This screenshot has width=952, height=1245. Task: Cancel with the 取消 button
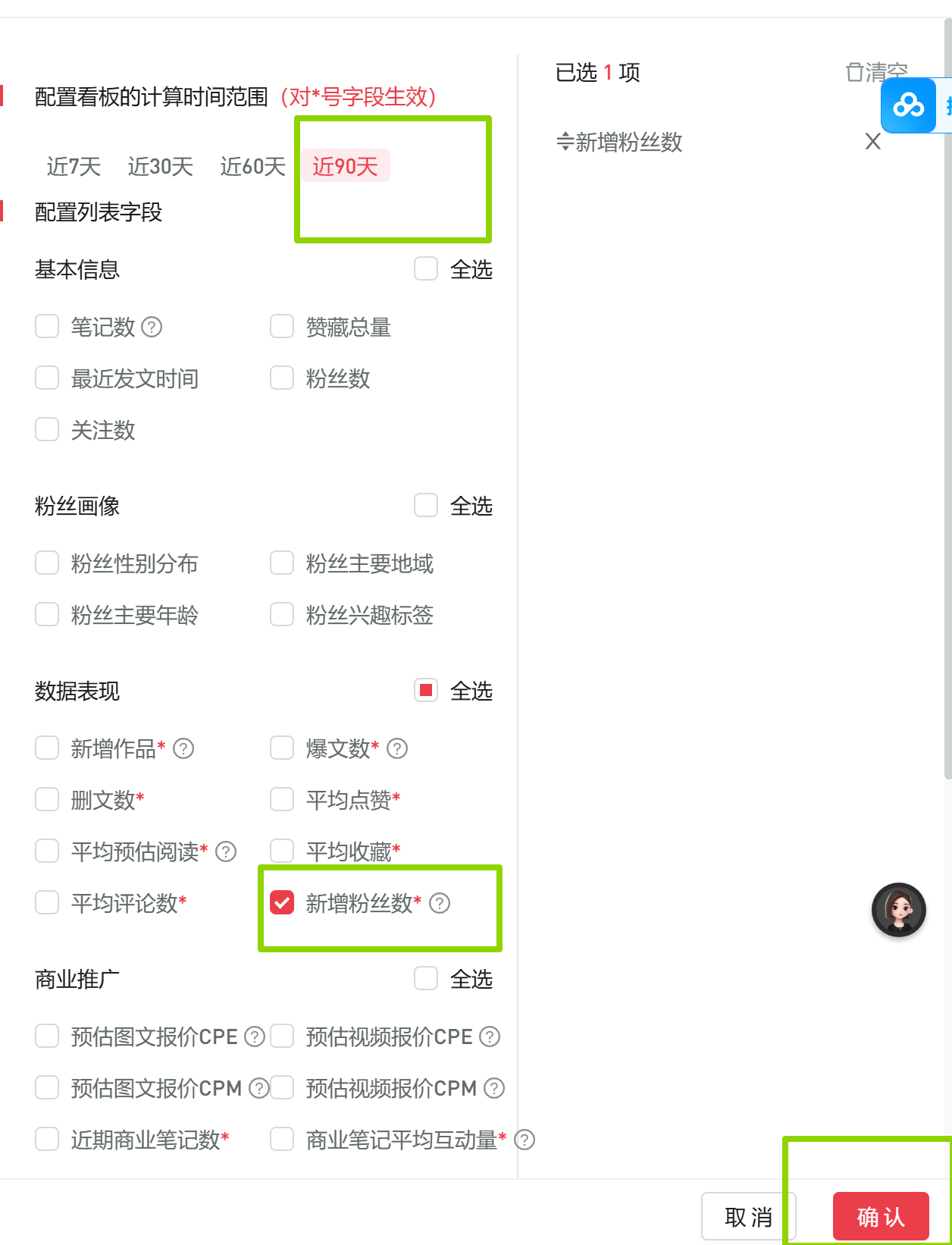coord(748,1216)
